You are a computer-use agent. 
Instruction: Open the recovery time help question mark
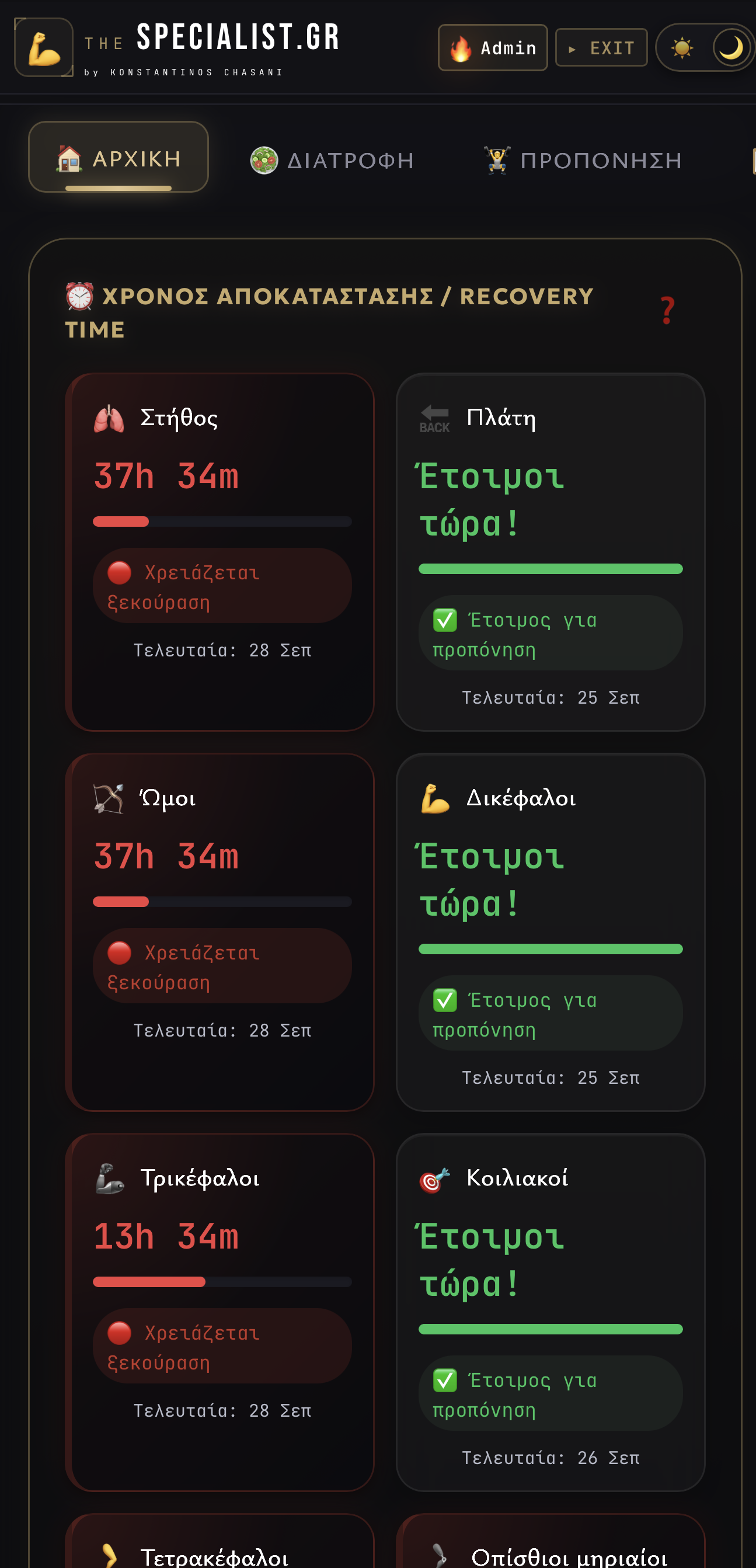(x=667, y=311)
